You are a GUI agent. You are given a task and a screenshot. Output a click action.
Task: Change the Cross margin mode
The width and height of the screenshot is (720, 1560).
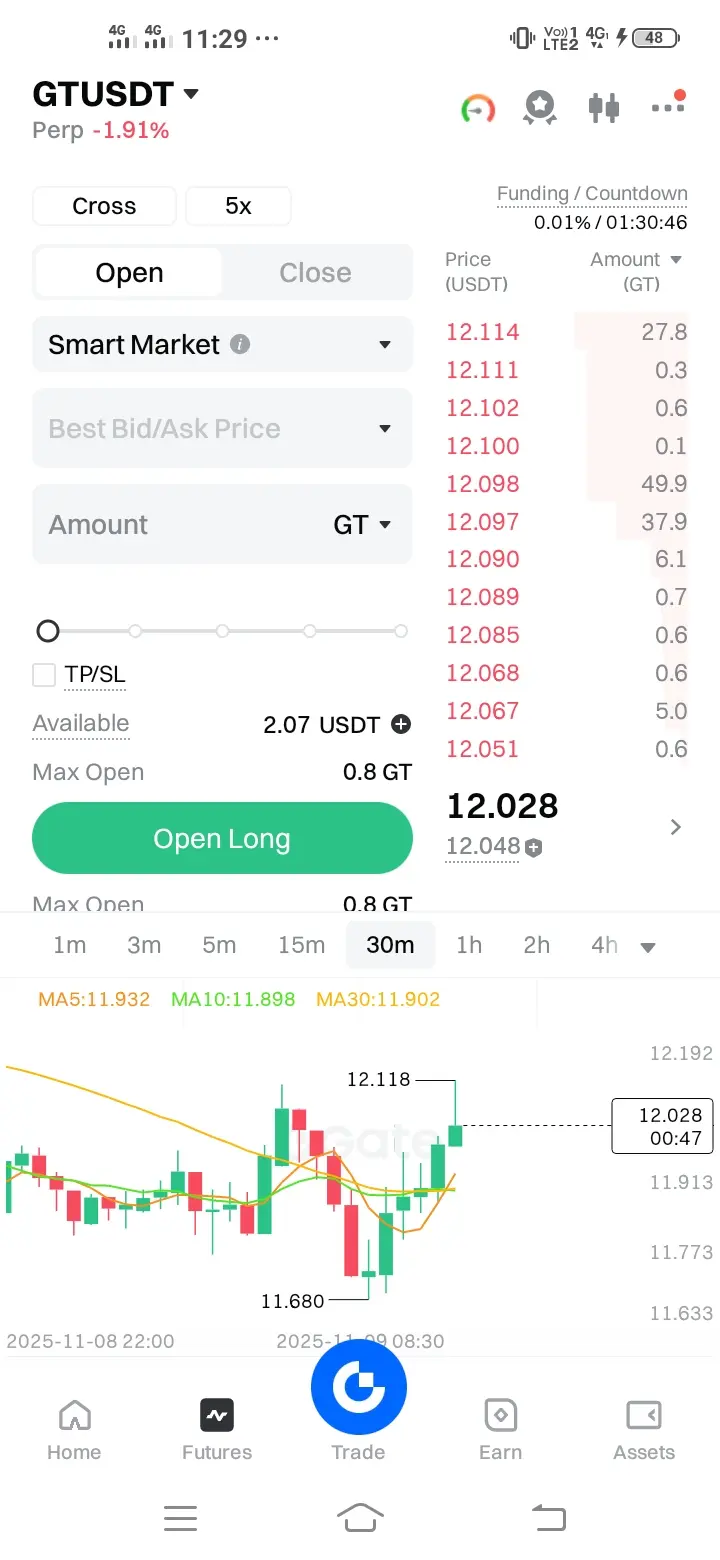pos(104,206)
